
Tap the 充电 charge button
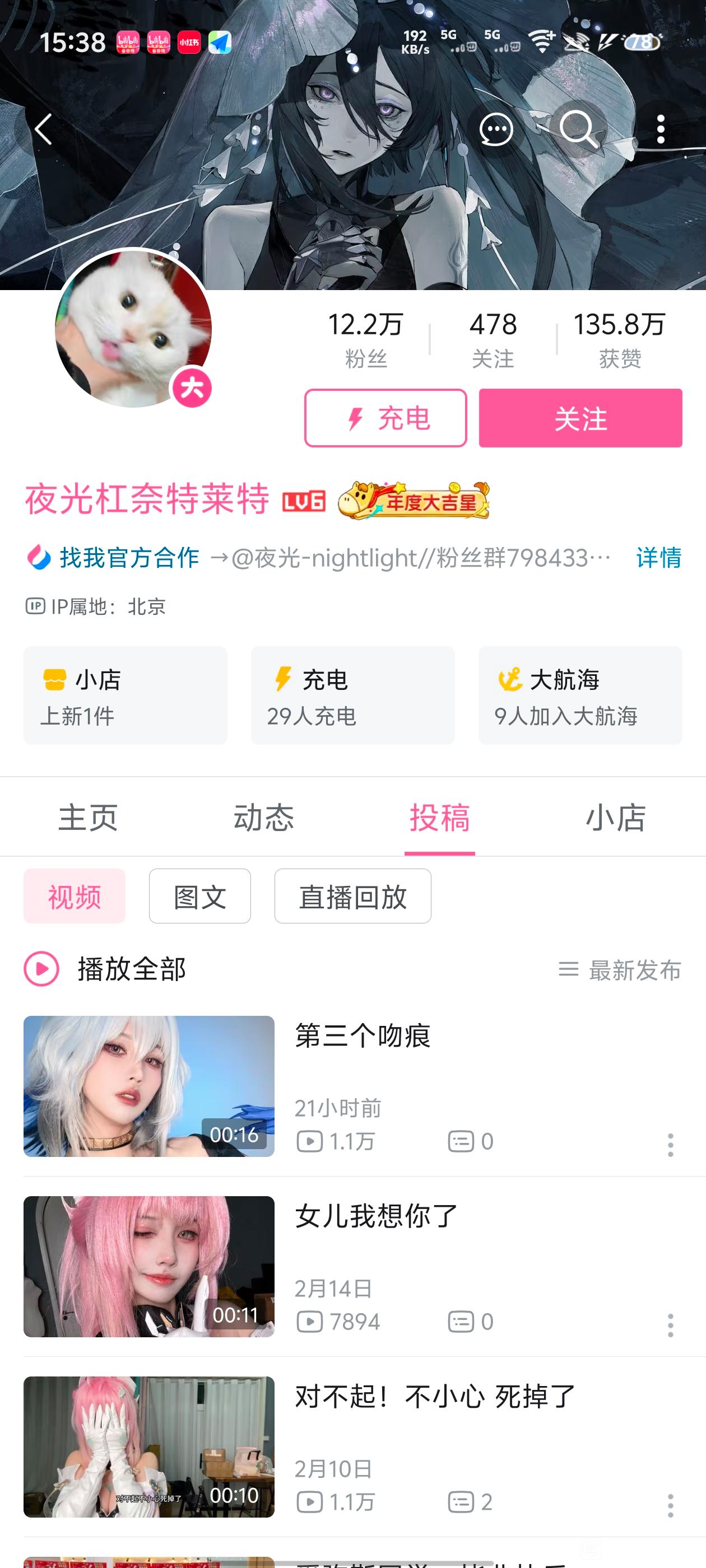385,418
